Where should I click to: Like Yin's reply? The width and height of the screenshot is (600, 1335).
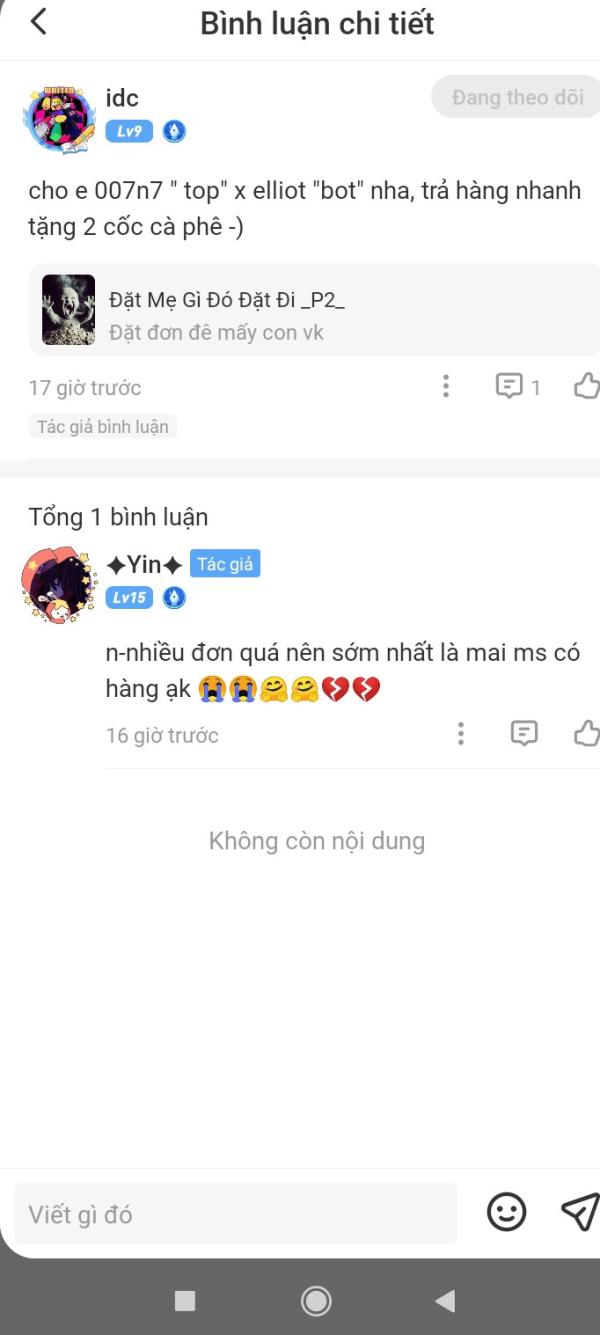click(x=586, y=734)
